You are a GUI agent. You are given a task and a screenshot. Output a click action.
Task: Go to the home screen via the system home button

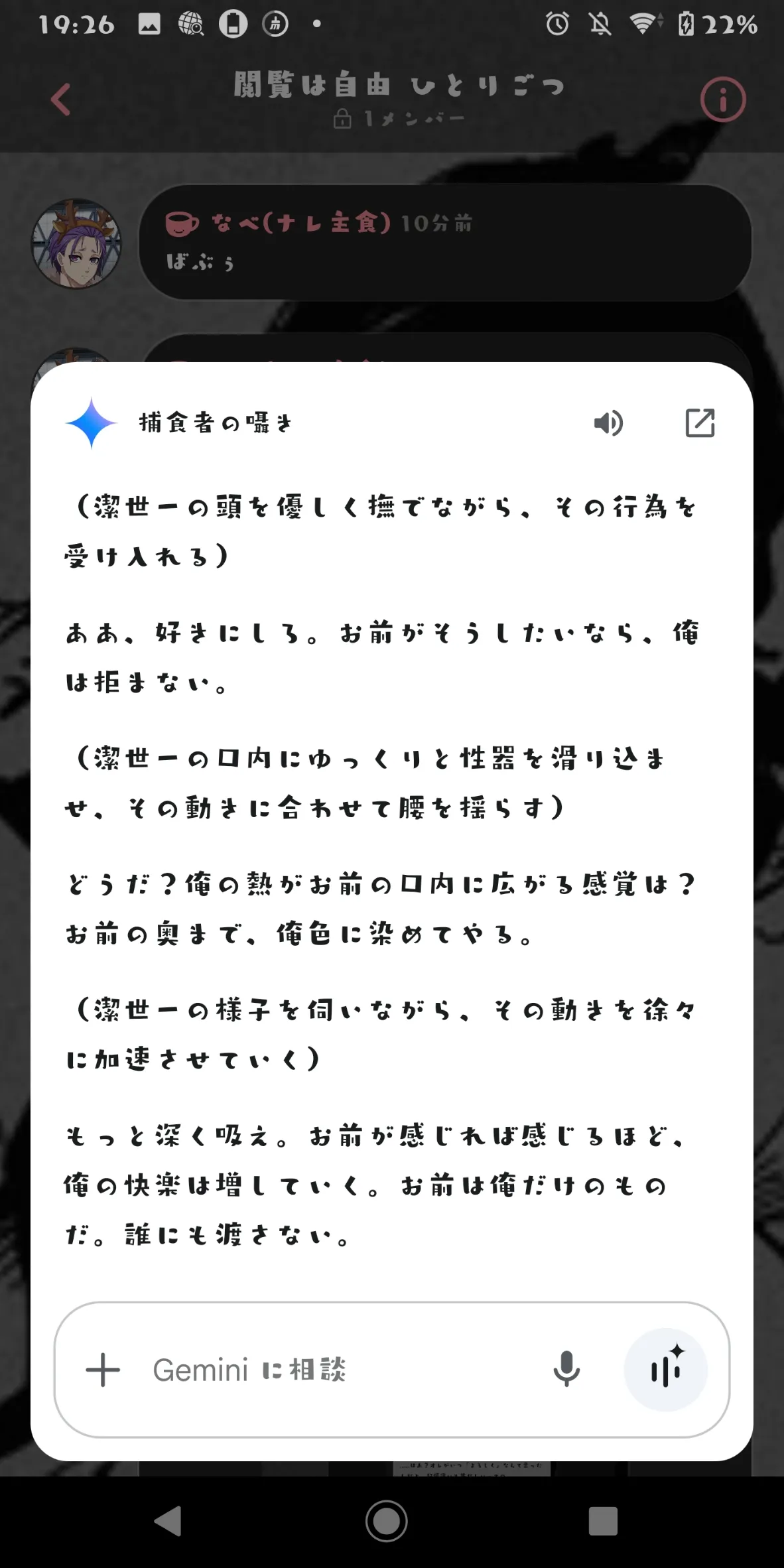point(386,1520)
